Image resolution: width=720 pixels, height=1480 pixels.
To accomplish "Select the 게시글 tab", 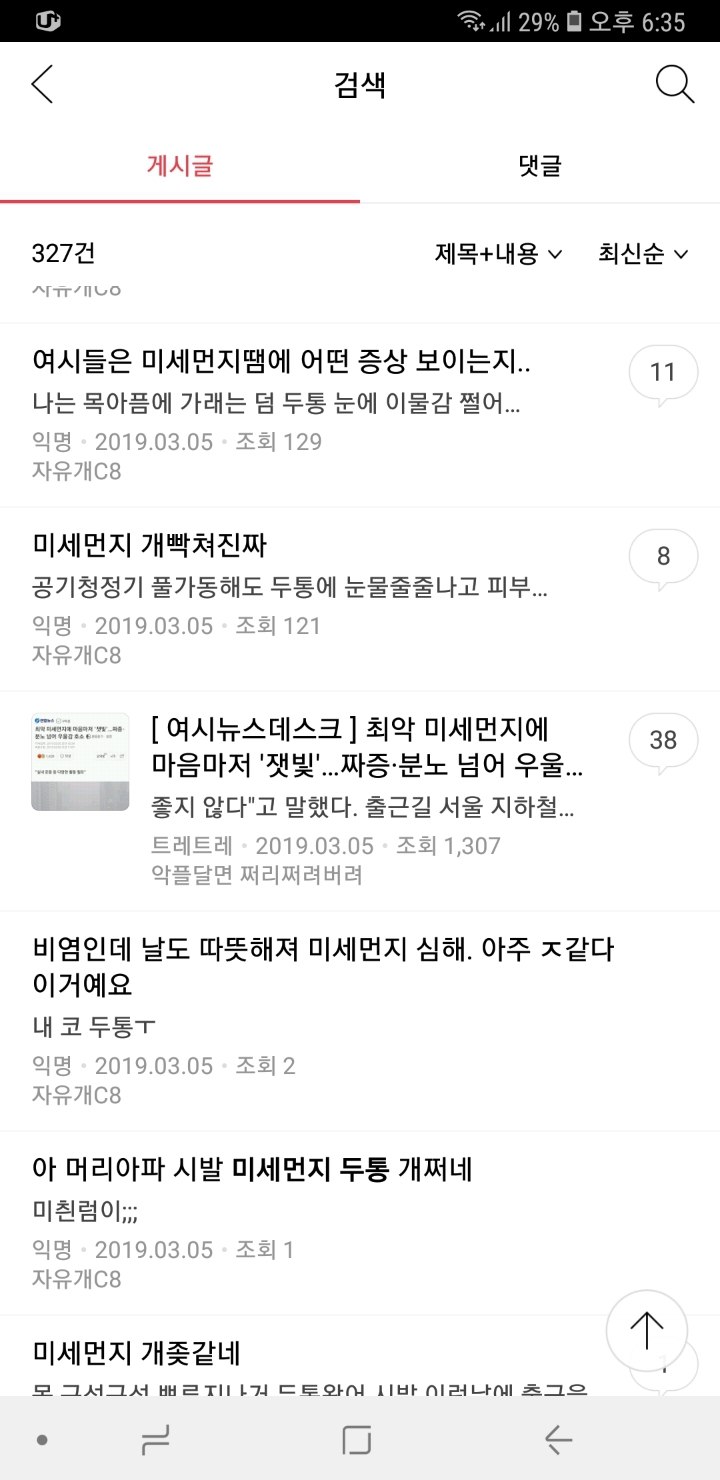I will click(180, 166).
